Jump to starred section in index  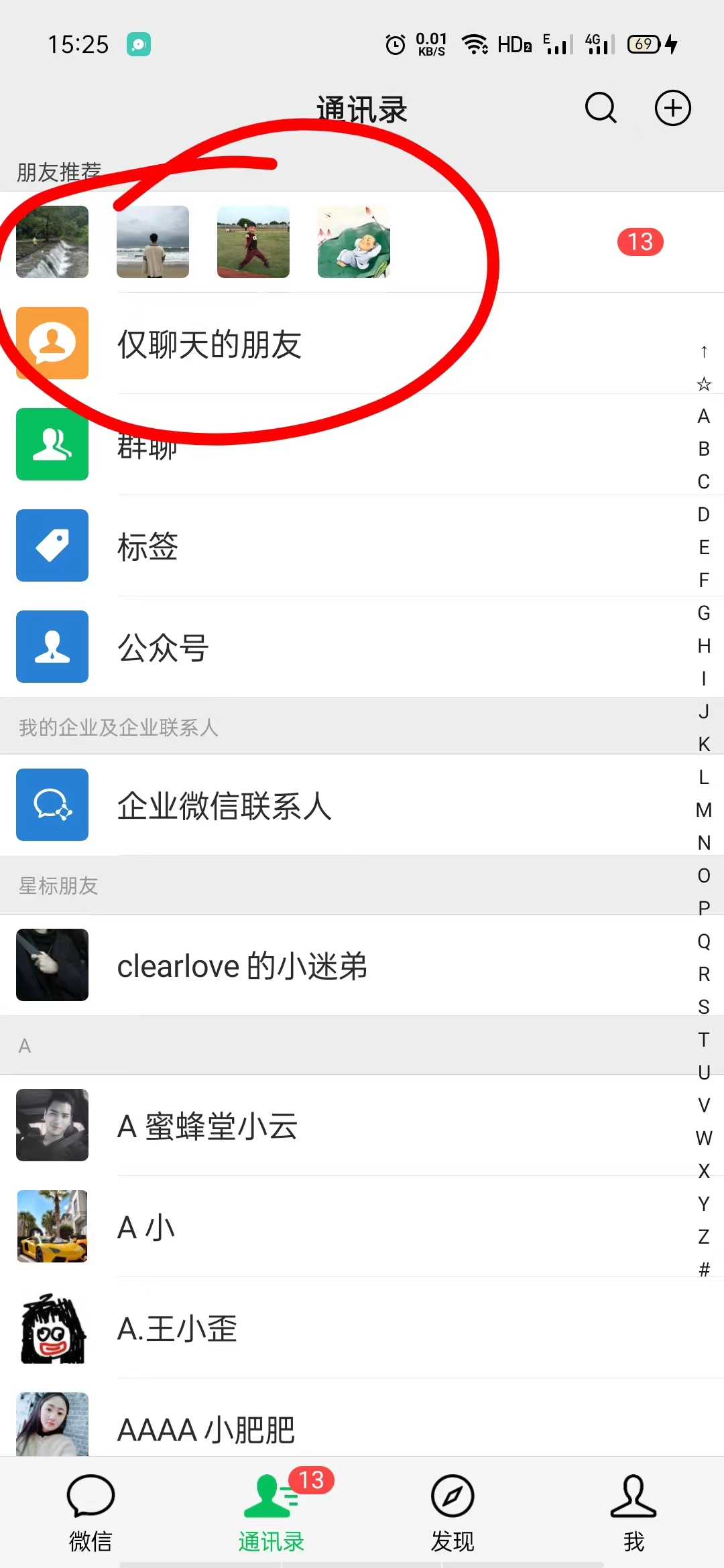[703, 384]
